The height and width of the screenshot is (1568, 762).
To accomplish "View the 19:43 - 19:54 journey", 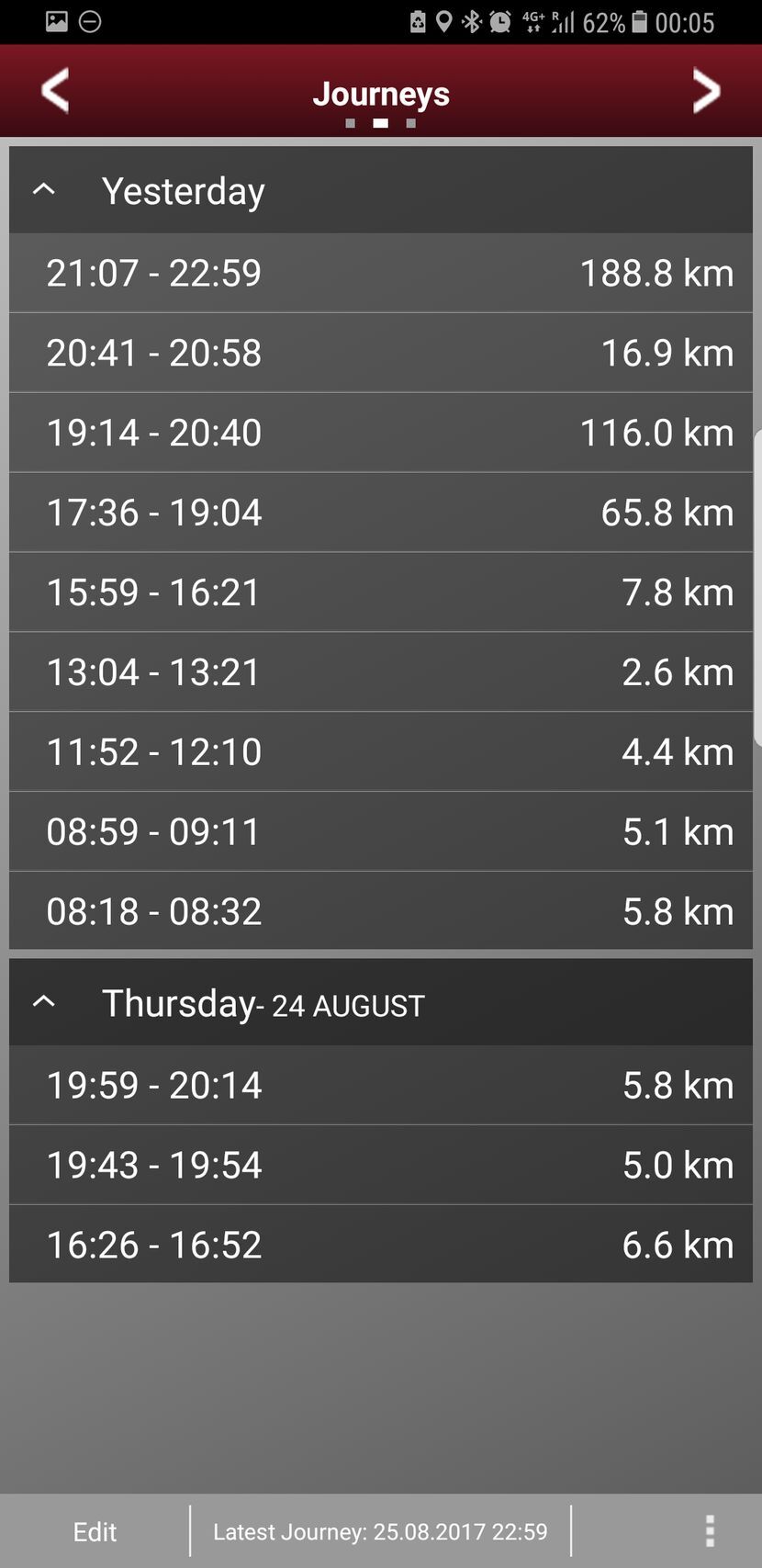I will pyautogui.click(x=380, y=1165).
